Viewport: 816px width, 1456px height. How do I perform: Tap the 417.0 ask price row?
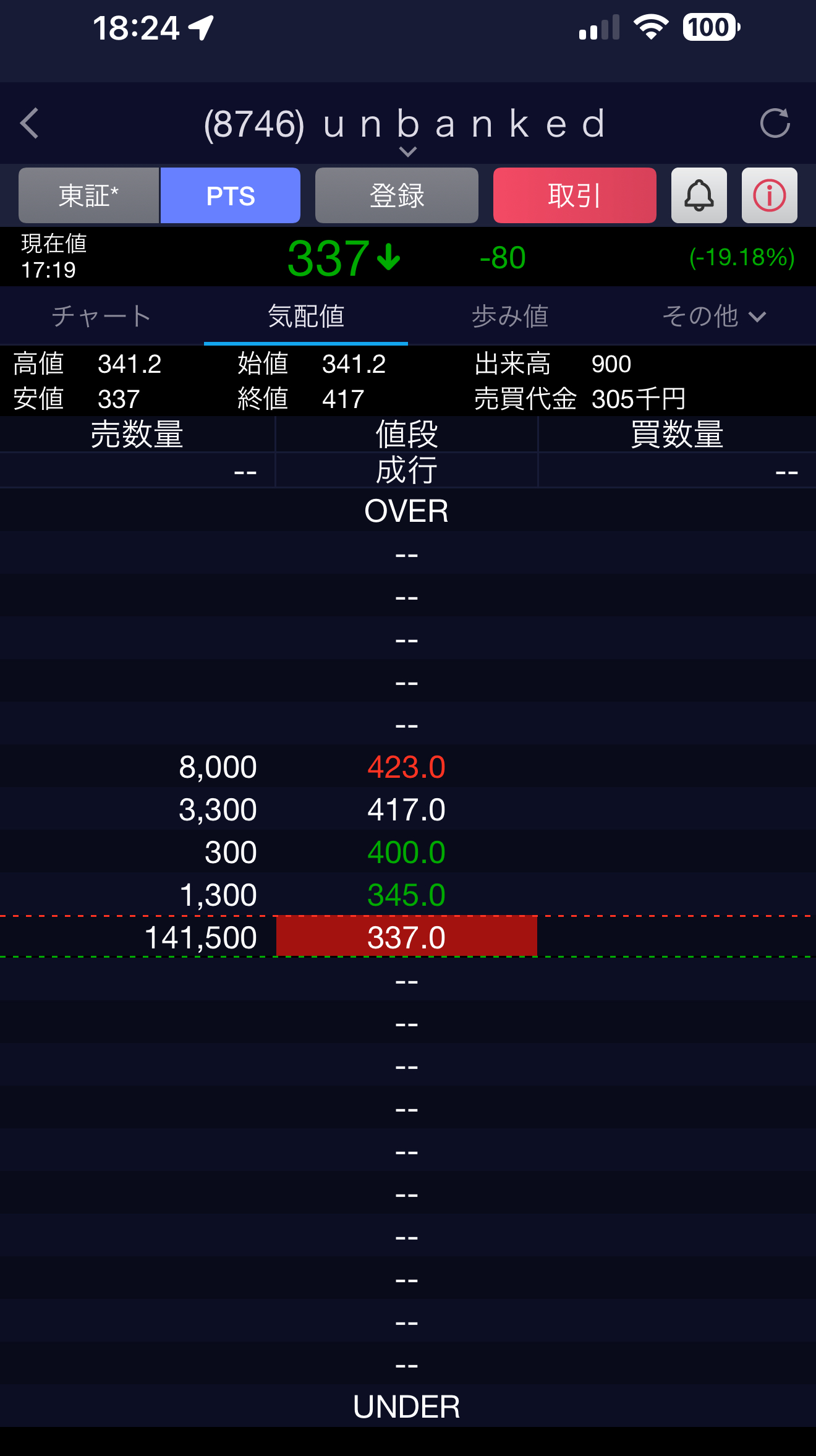point(406,809)
